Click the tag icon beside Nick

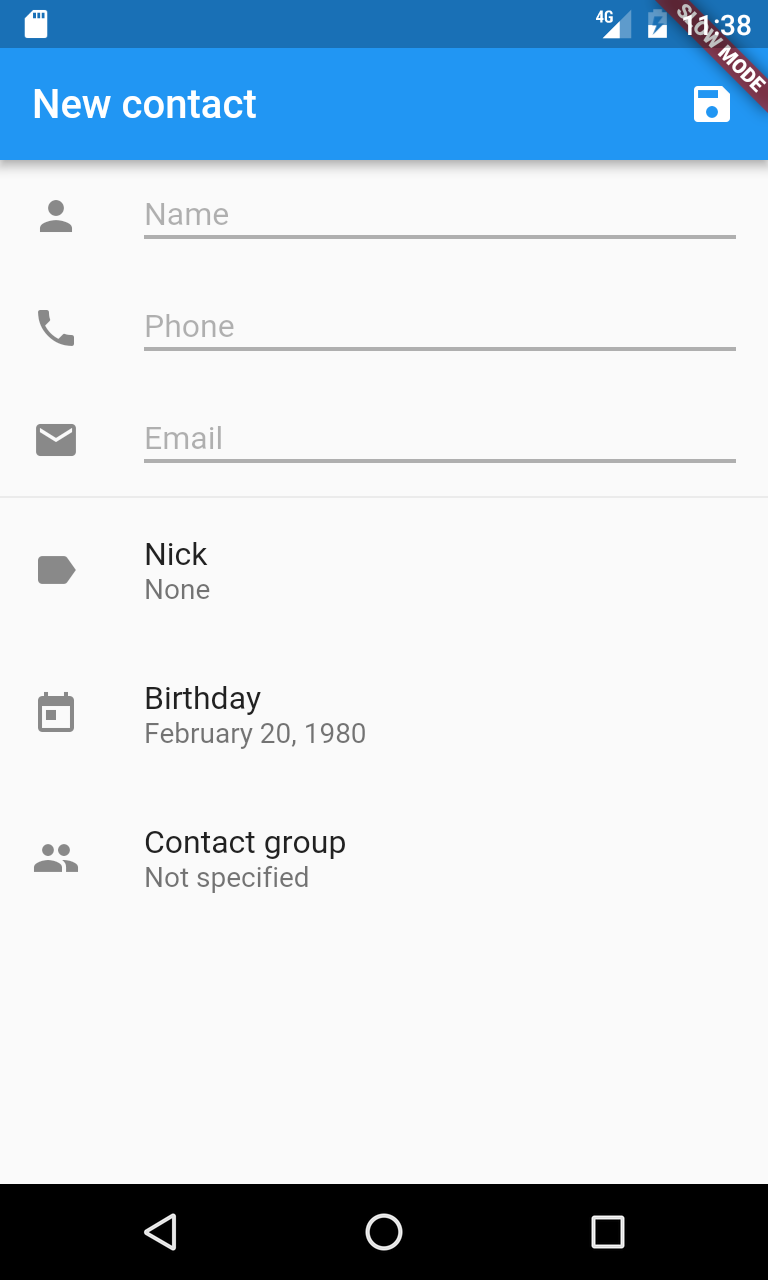(56, 569)
